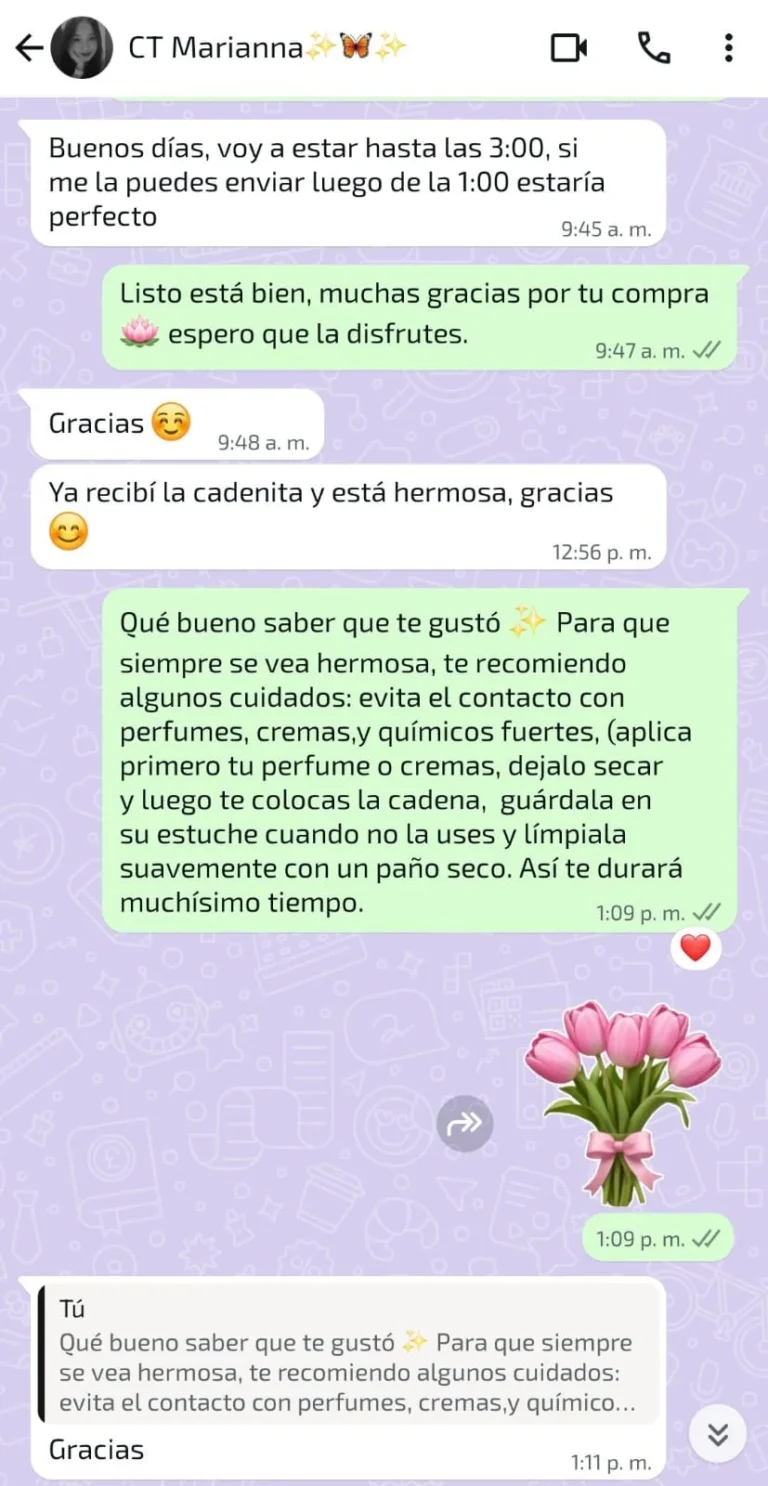The image size is (768, 1486).
Task: Jump to the latest messages
Action: pos(717,1434)
